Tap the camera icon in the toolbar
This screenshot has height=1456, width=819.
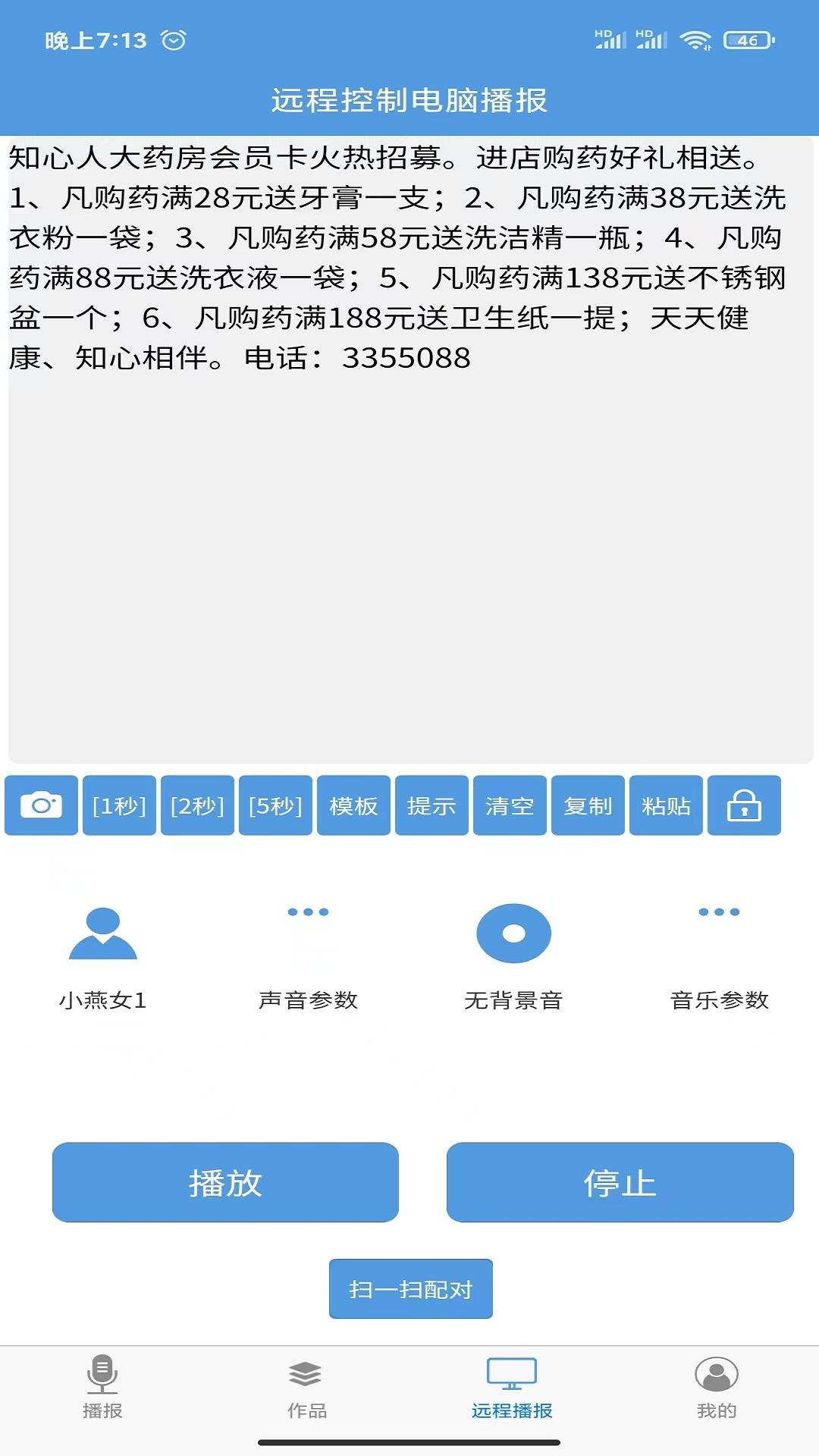(41, 805)
